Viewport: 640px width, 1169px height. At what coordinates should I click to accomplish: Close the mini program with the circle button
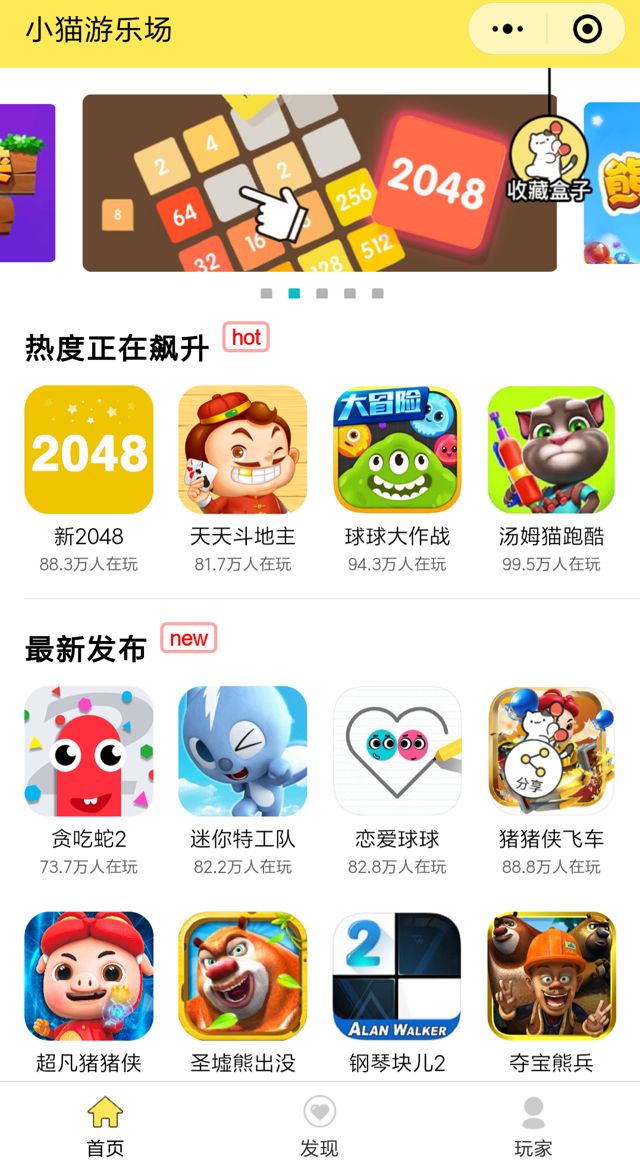click(x=587, y=29)
